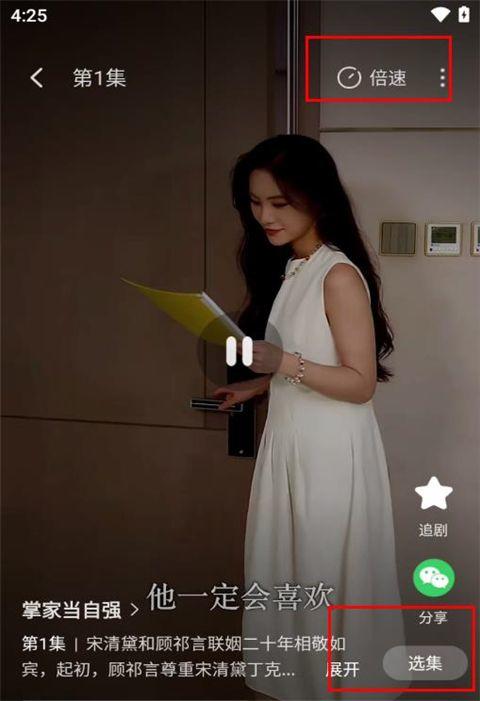Go back using the top-left arrow
Viewport: 480px width, 701px height.
(37, 78)
